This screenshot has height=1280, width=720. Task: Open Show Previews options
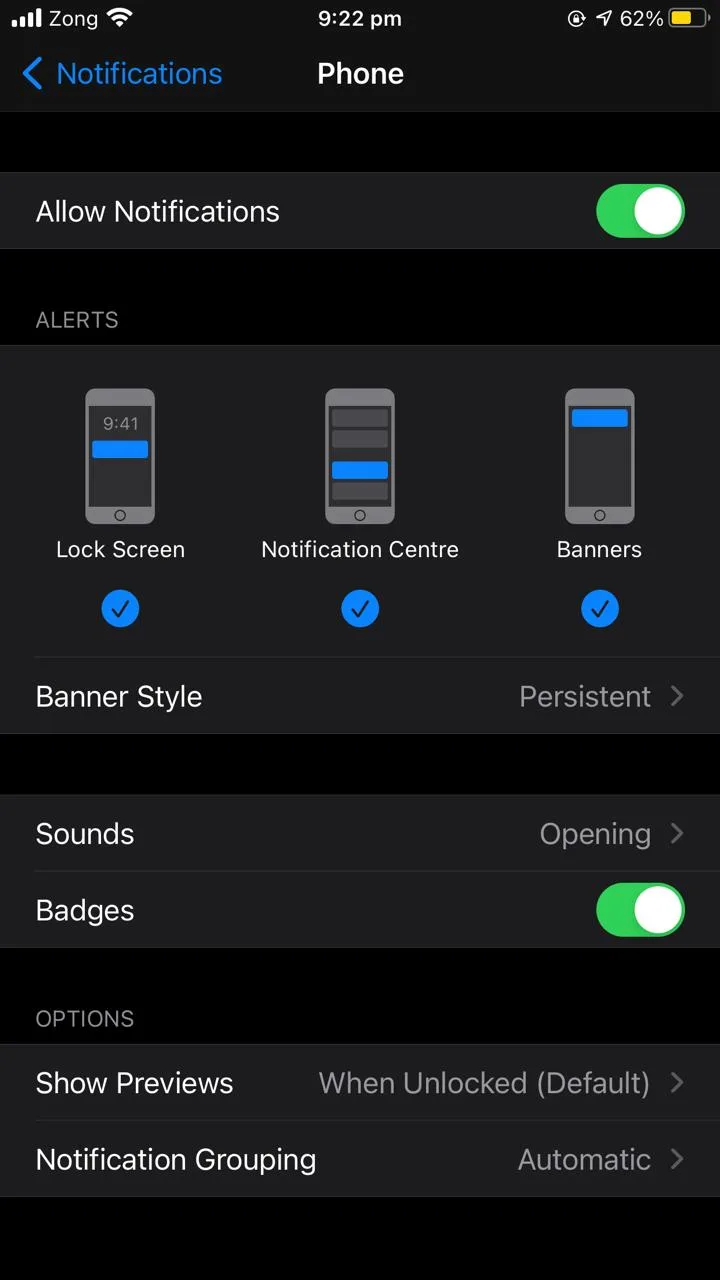click(360, 1083)
